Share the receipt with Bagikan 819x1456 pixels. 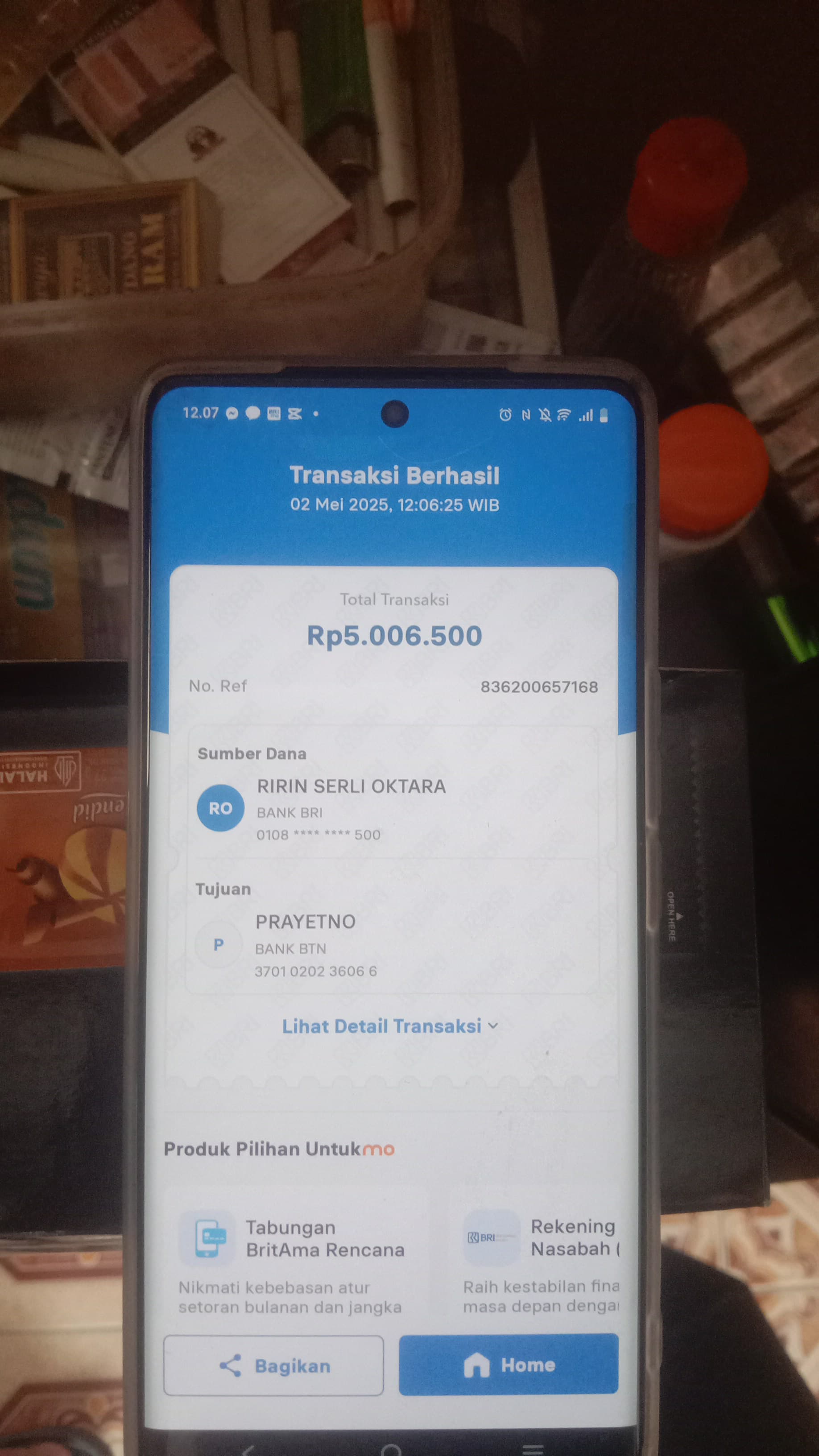pos(273,1365)
